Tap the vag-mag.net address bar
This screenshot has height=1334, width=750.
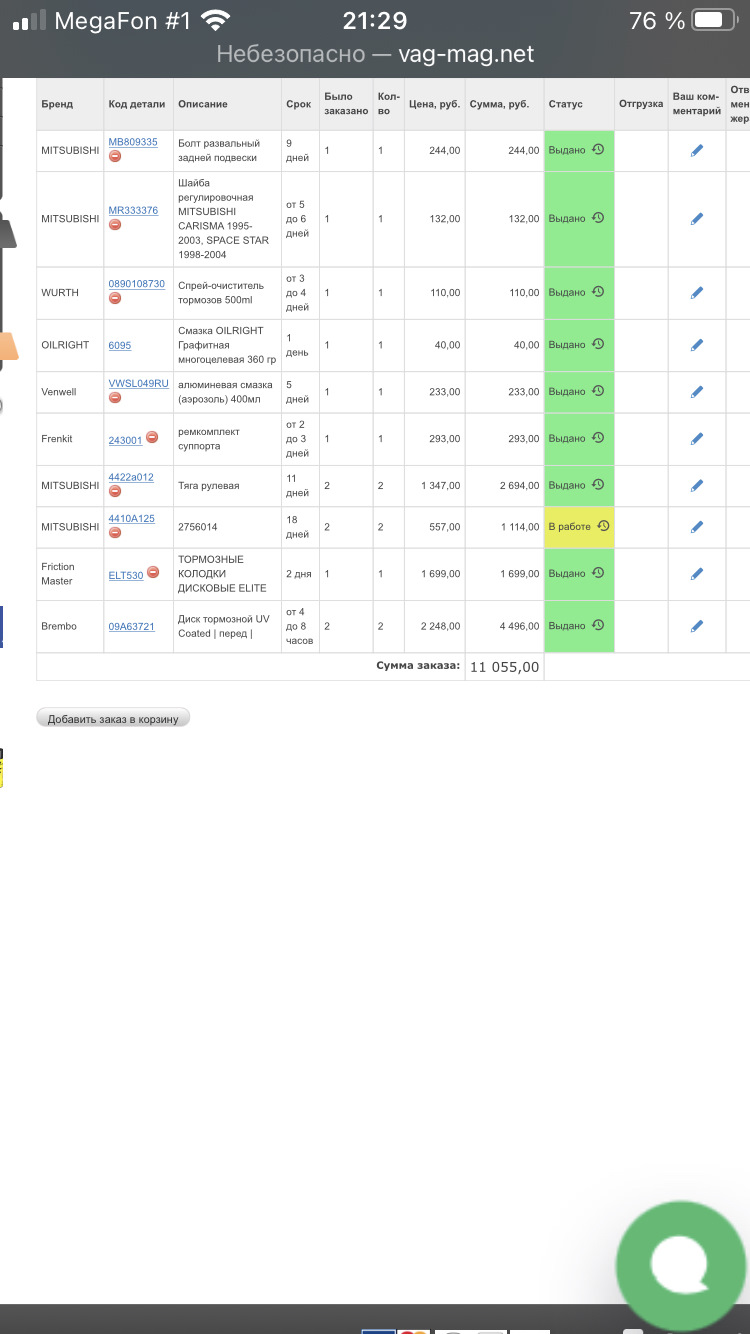(375, 54)
